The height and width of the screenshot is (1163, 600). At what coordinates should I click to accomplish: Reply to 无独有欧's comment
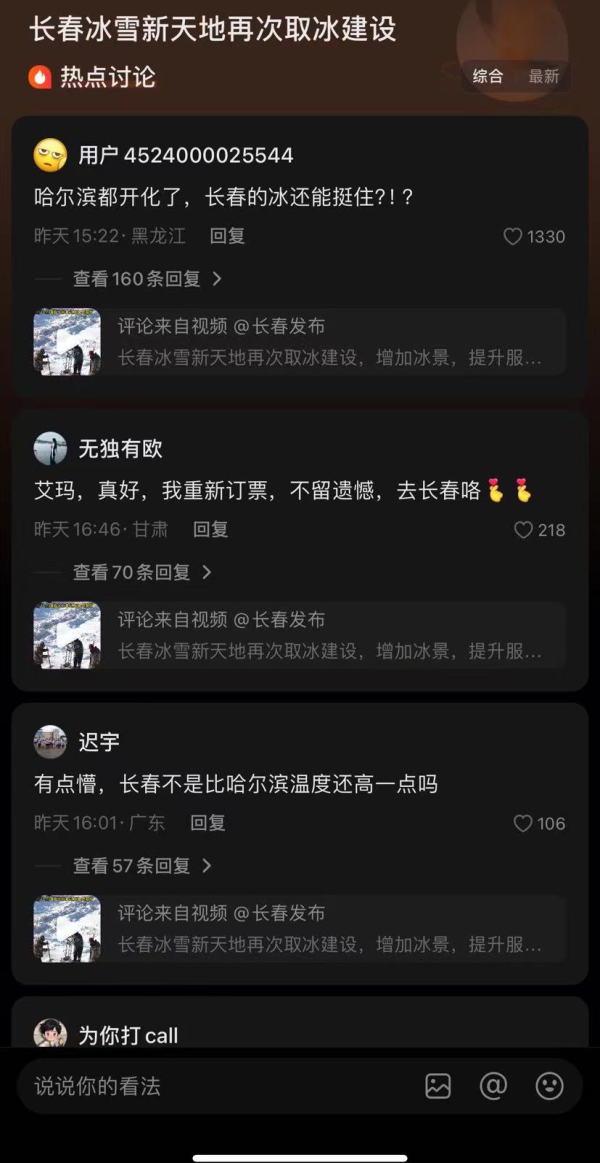[210, 530]
